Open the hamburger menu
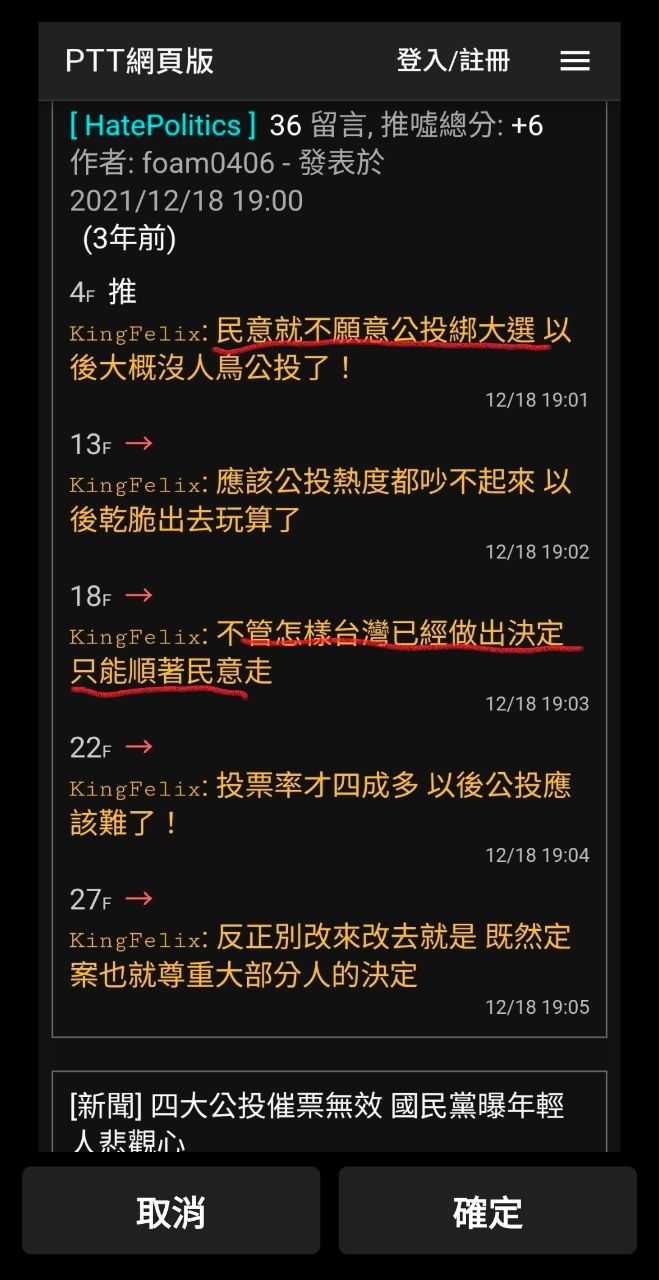 574,61
